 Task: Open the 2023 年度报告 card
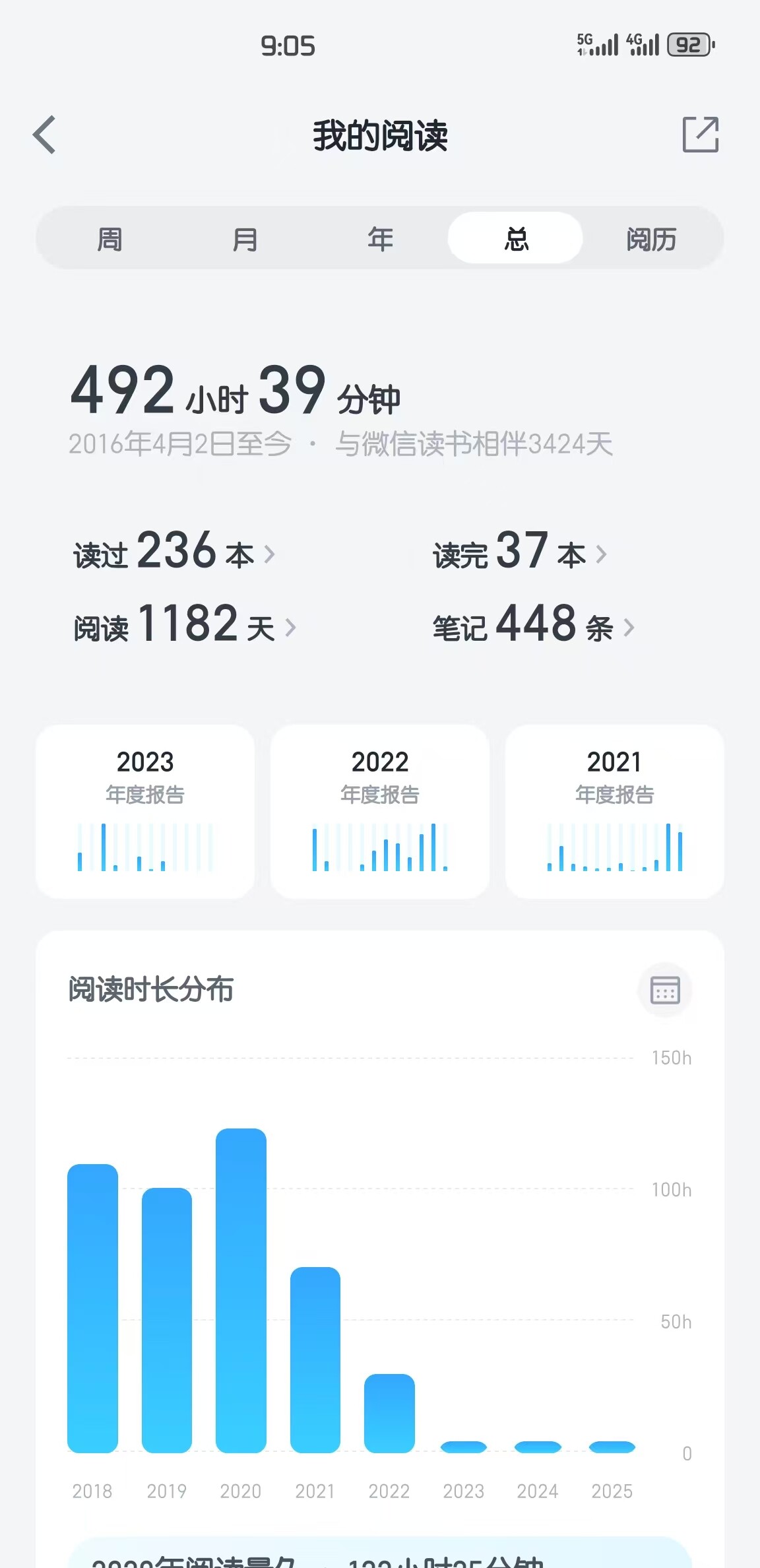145,811
